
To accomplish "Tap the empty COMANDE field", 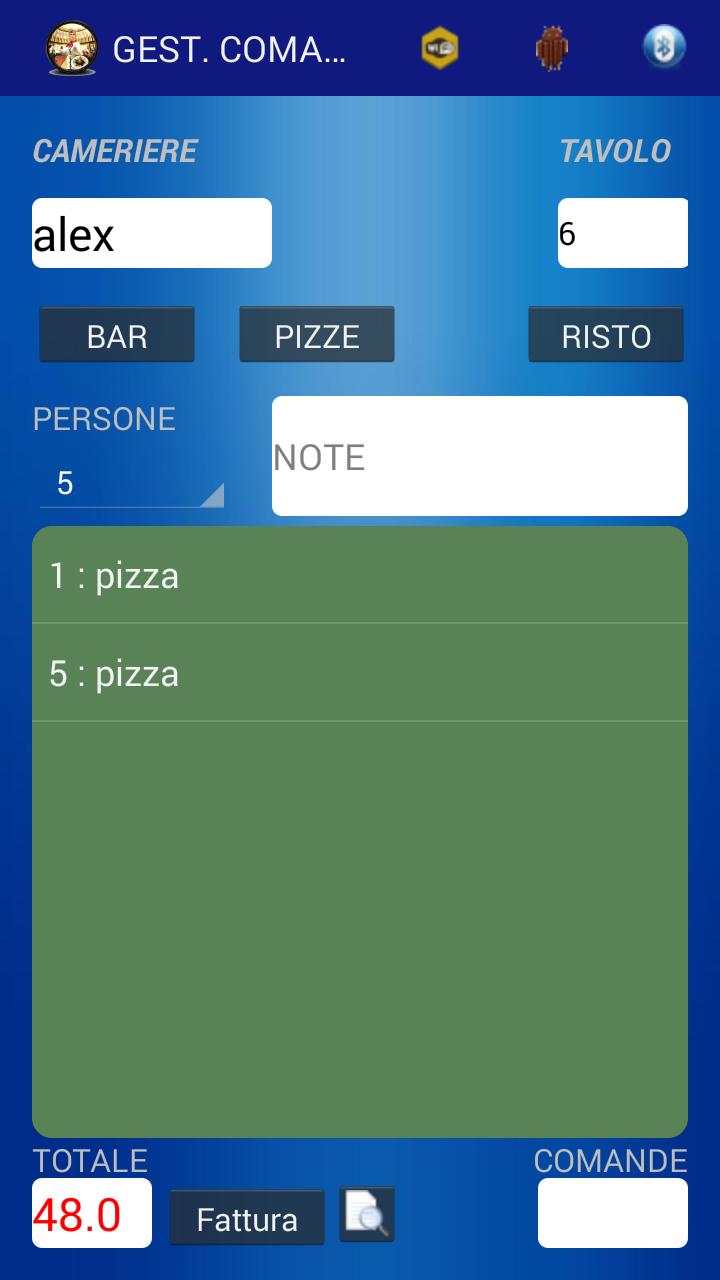I will tap(612, 1212).
